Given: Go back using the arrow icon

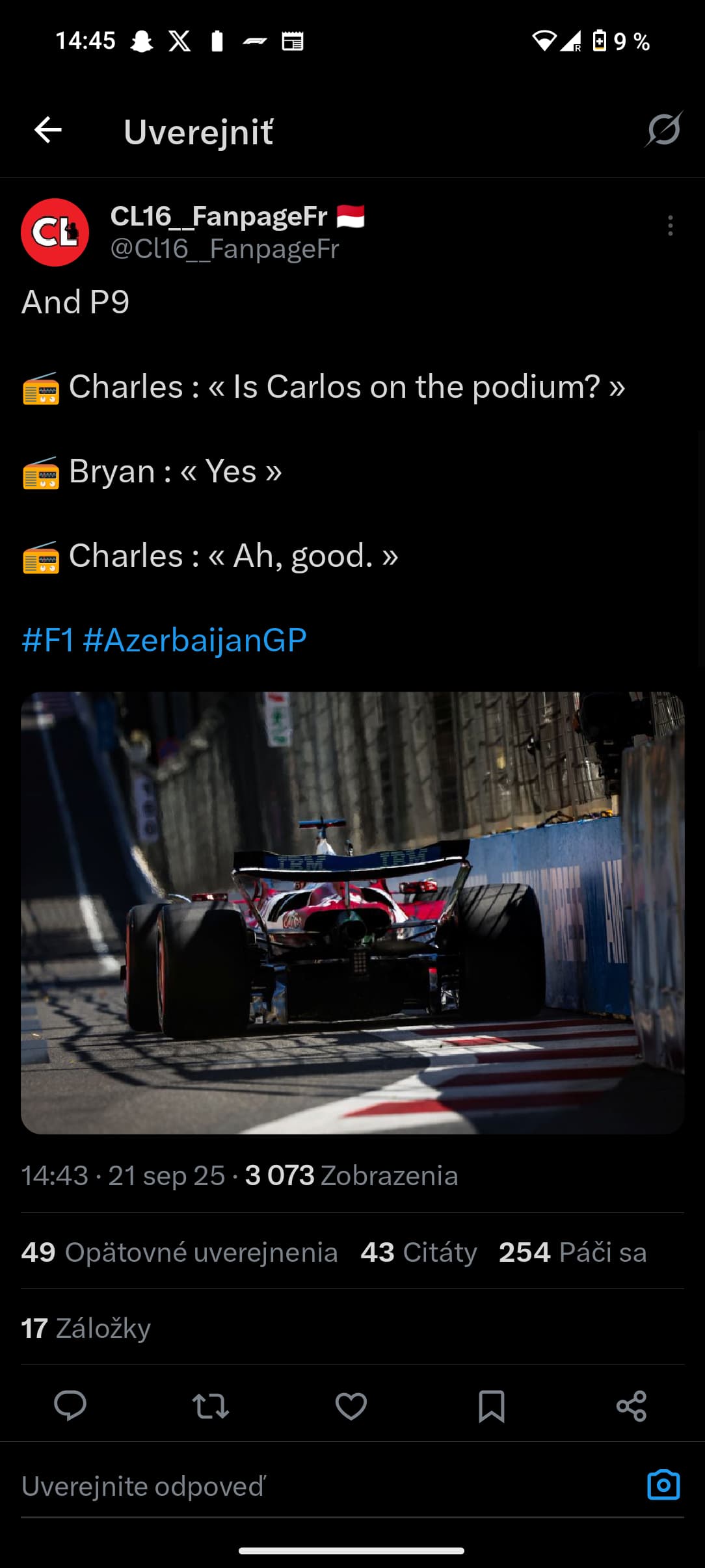Looking at the screenshot, I should point(48,130).
